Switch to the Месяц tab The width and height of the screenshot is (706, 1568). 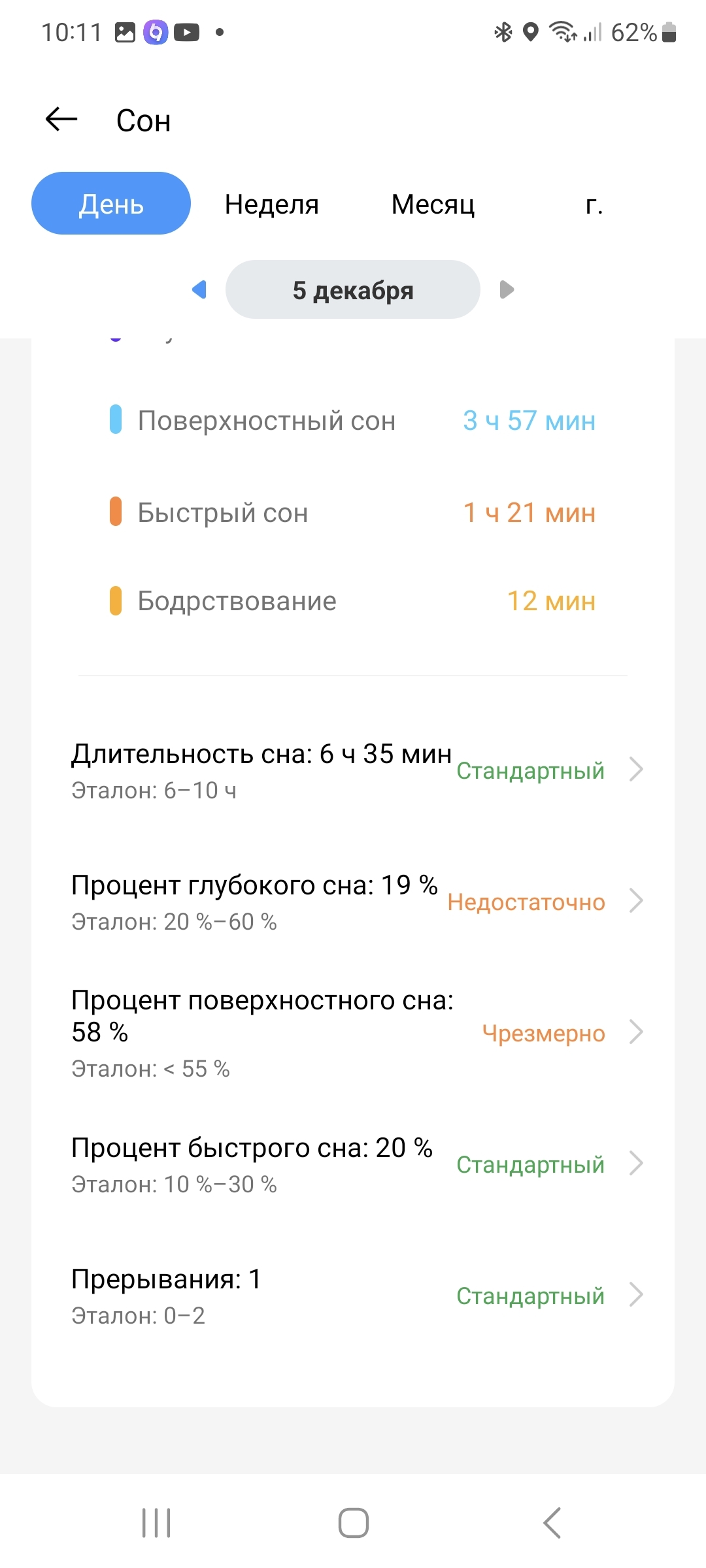(433, 204)
